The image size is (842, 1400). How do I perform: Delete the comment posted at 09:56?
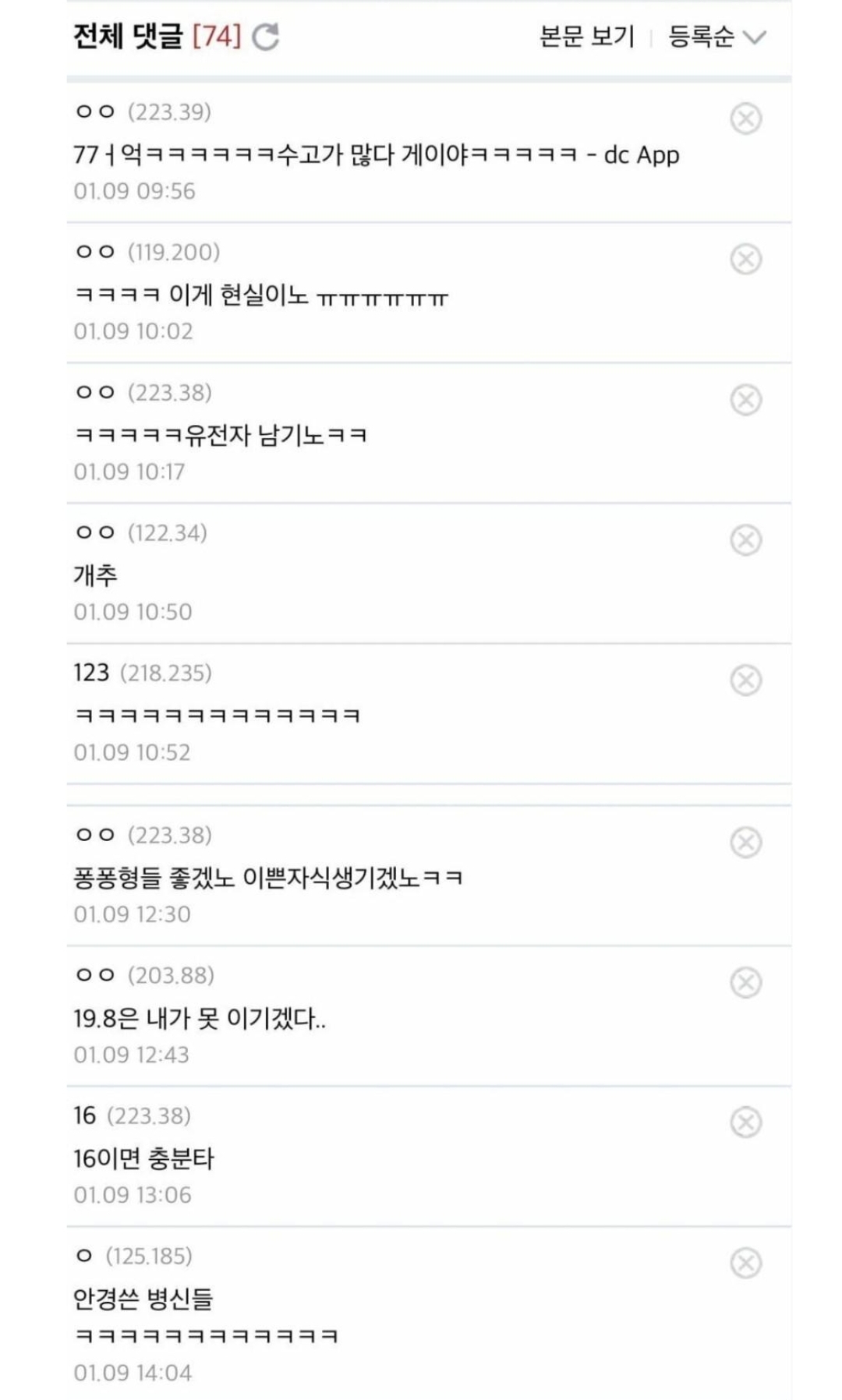pyautogui.click(x=746, y=118)
